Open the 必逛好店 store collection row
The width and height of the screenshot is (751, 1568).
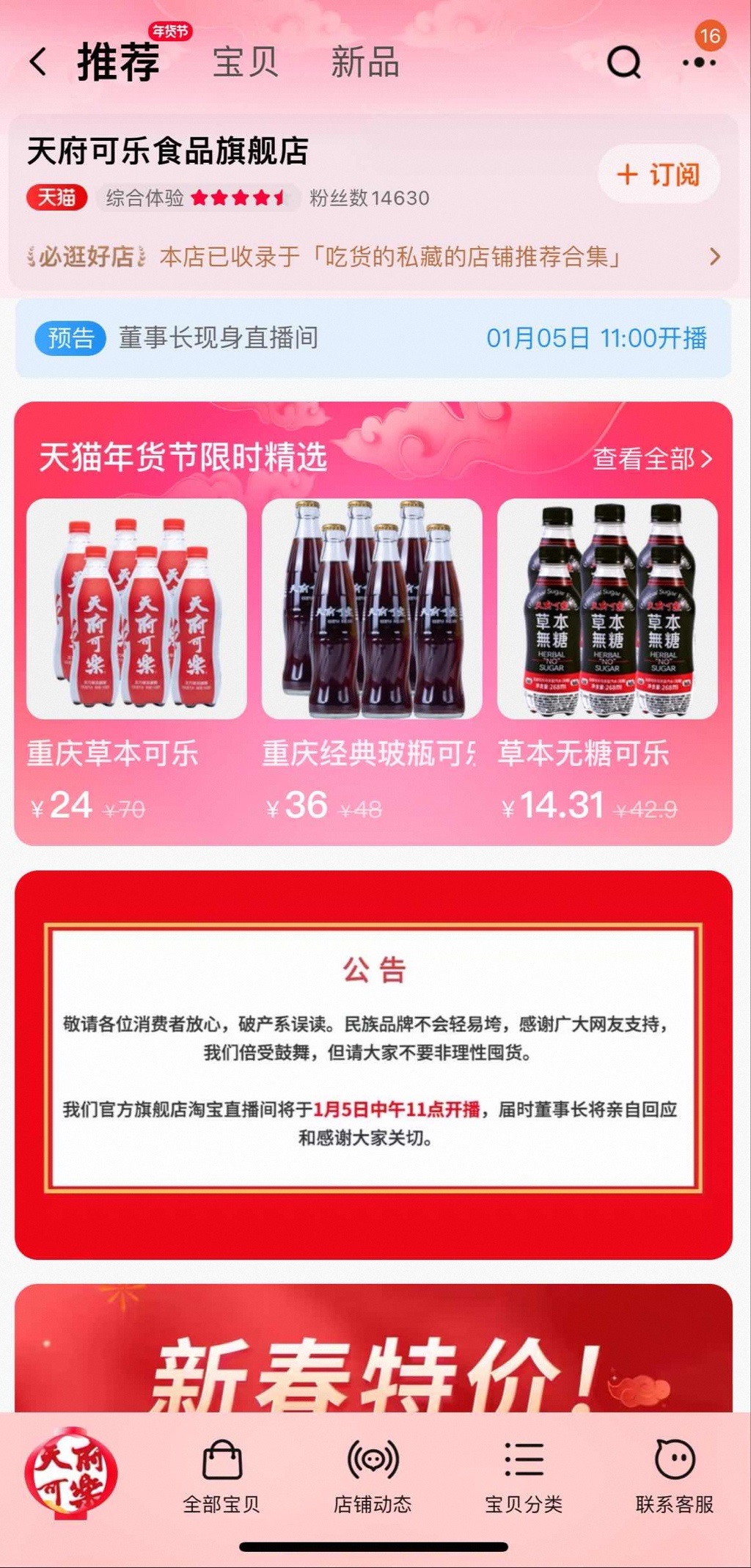(374, 257)
